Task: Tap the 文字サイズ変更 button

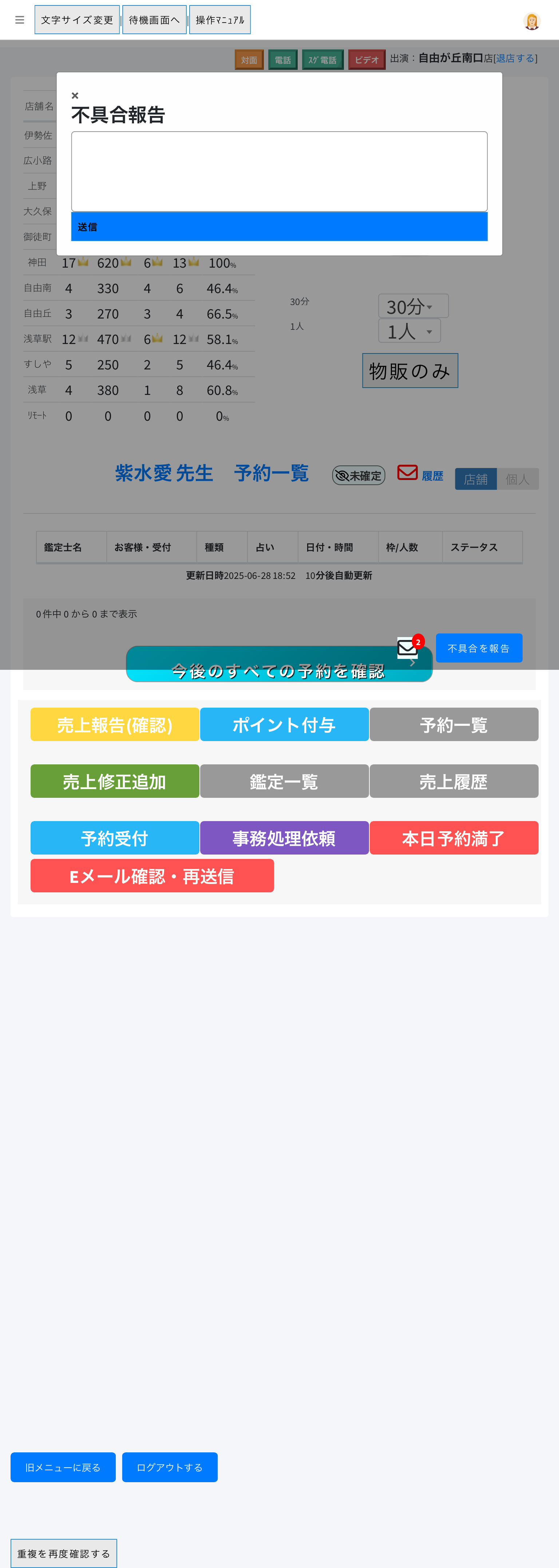Action: [77, 20]
